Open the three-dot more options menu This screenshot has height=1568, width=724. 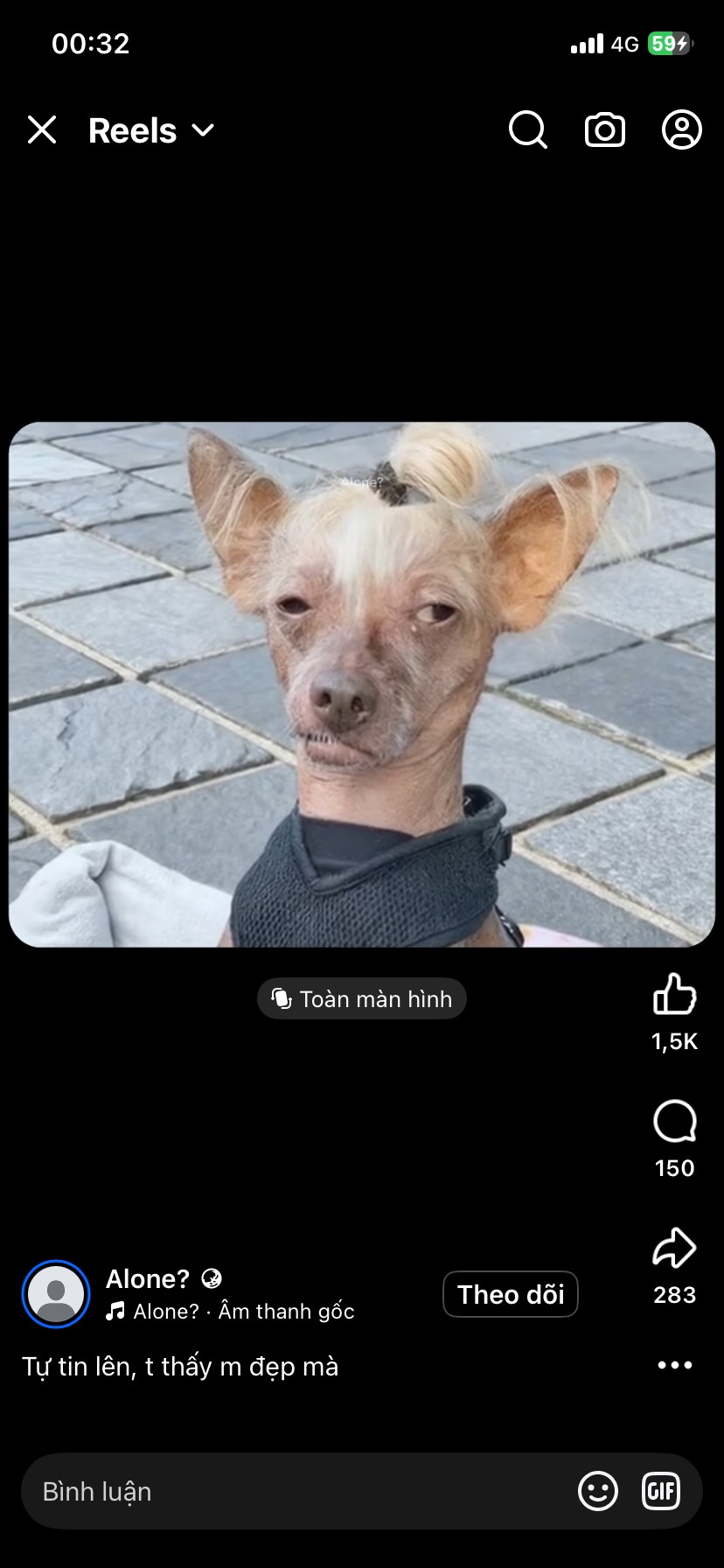674,1365
